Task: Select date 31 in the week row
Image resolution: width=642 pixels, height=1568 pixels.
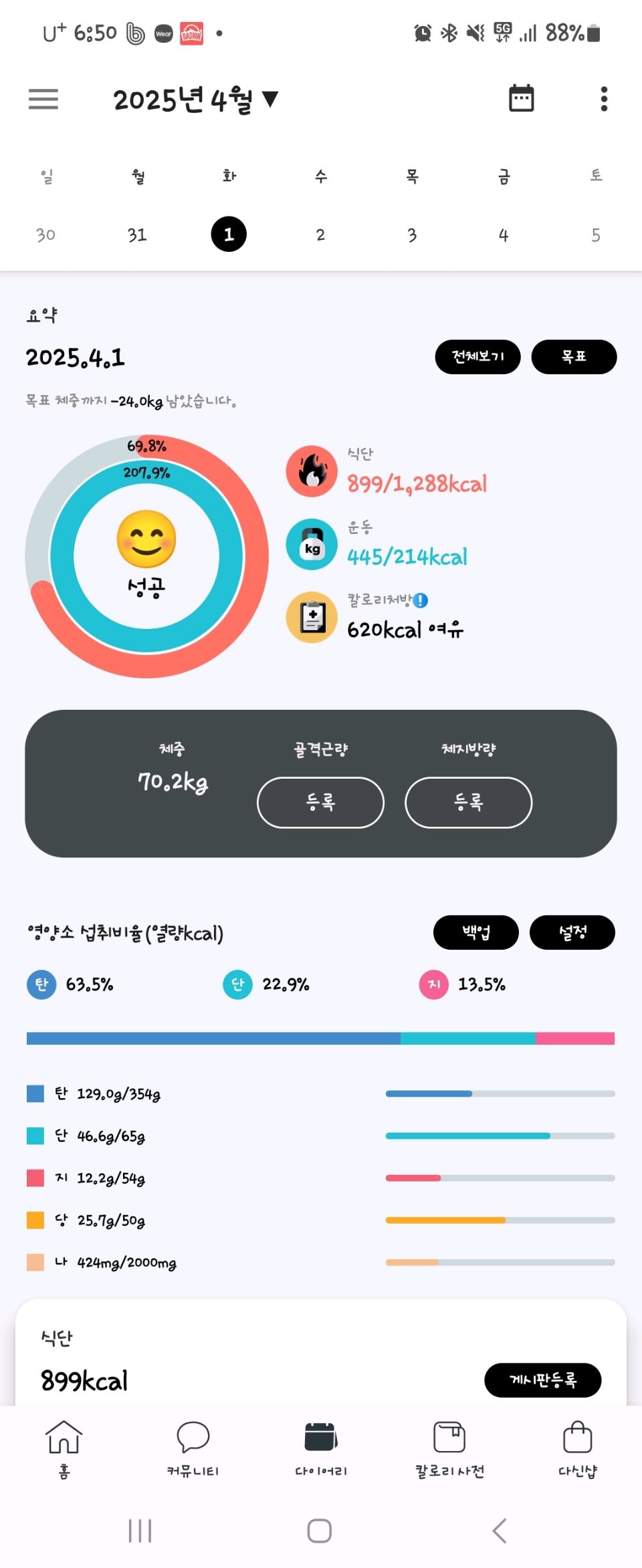Action: (x=137, y=235)
